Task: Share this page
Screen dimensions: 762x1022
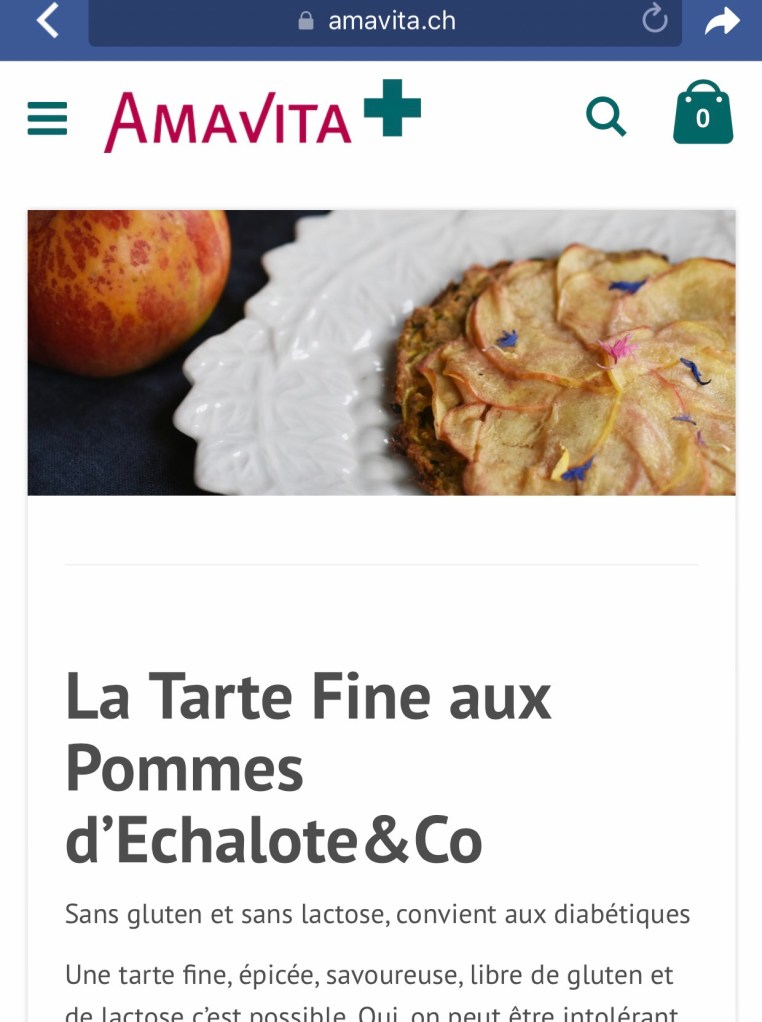Action: coord(722,21)
